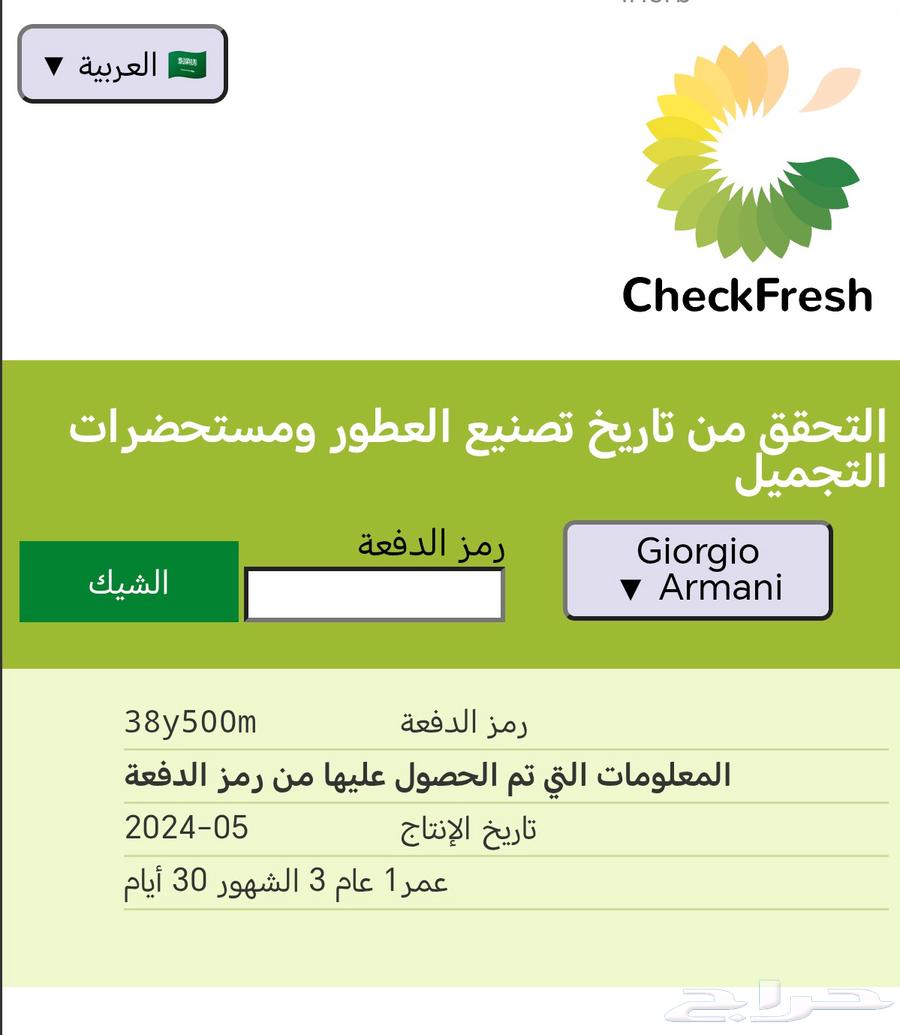Expand the Giorgio Armani brand selector

(x=698, y=570)
